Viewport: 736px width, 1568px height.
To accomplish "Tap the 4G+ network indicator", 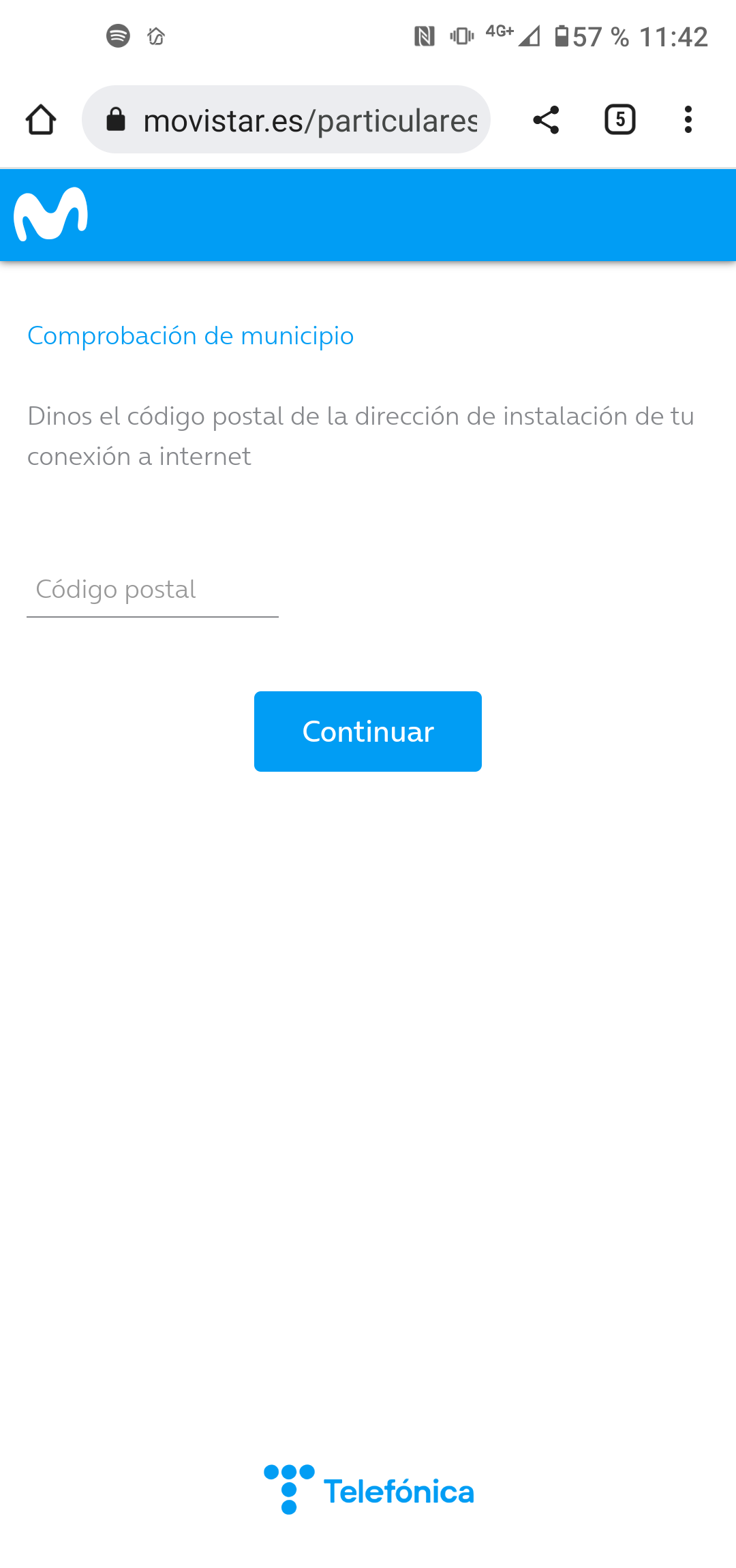I will [498, 31].
